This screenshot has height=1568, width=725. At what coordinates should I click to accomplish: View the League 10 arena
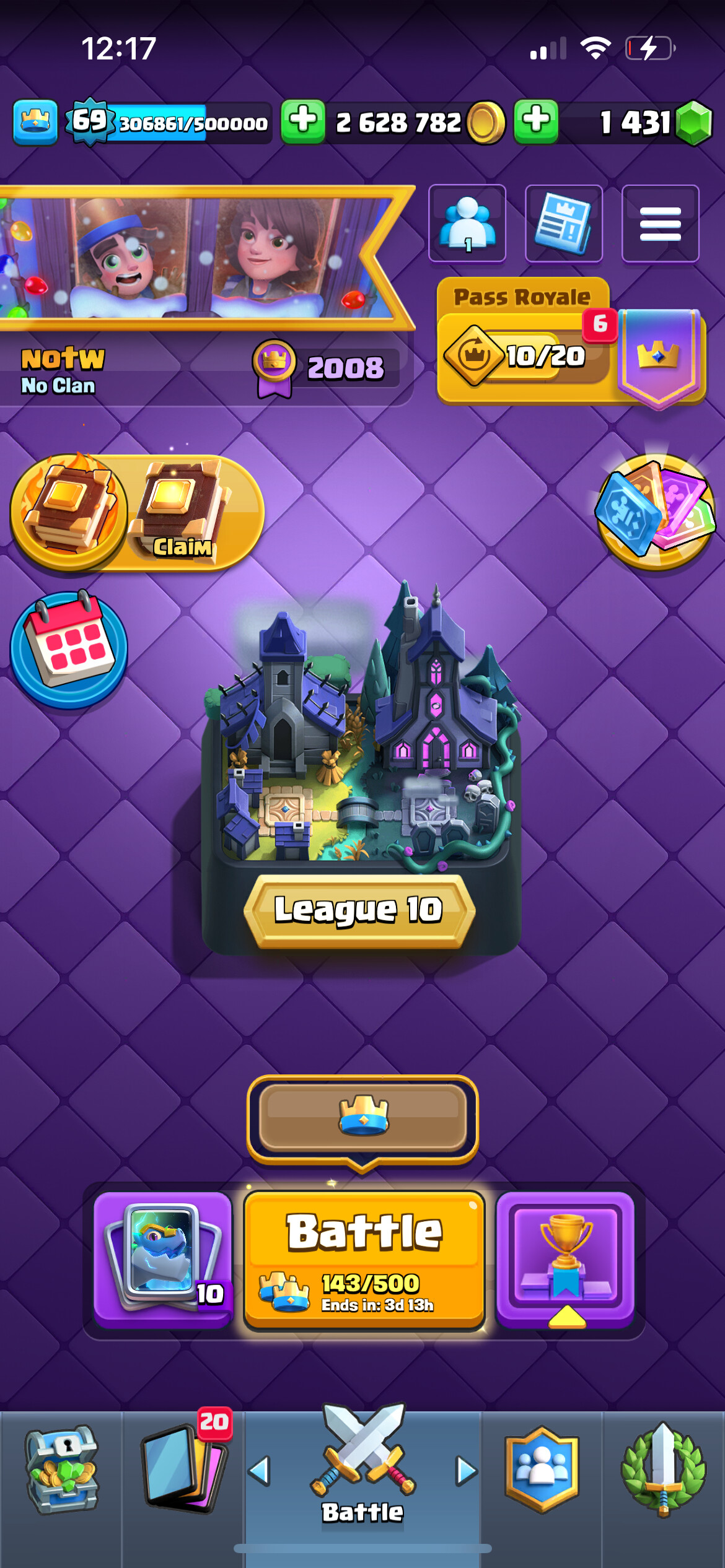click(361, 767)
